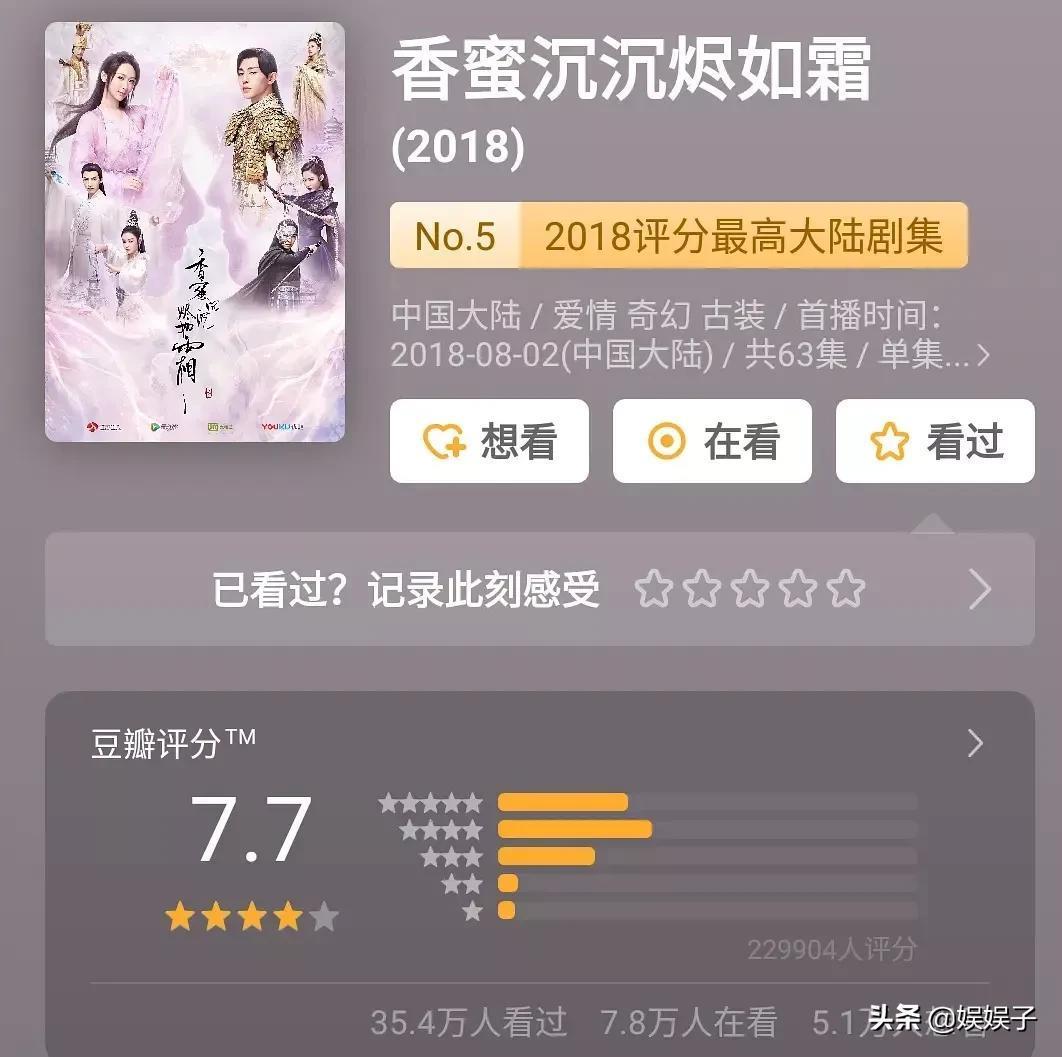Mark the drama as 看过
Viewport: 1062px width, 1057px height.
(935, 441)
